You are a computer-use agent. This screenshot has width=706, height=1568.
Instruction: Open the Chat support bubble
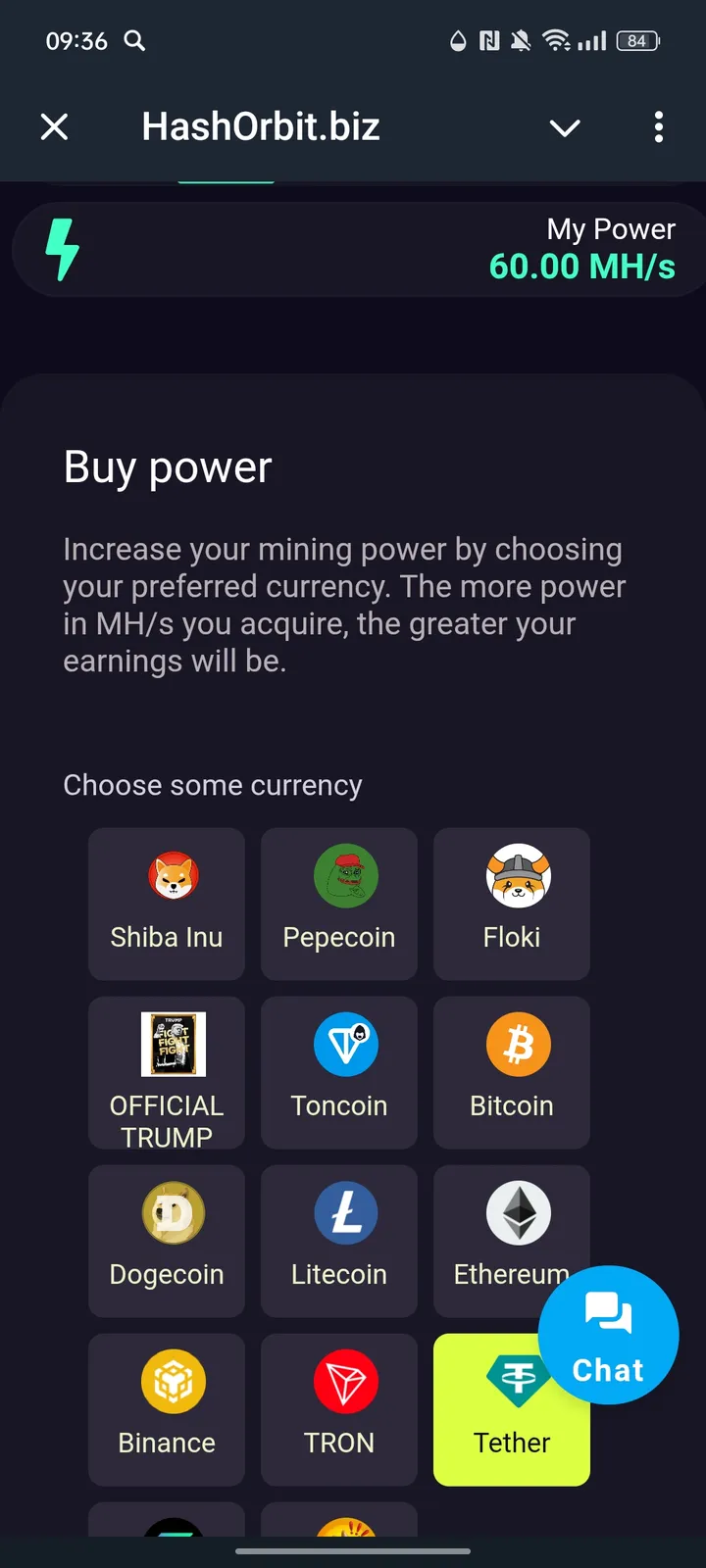(x=608, y=1335)
